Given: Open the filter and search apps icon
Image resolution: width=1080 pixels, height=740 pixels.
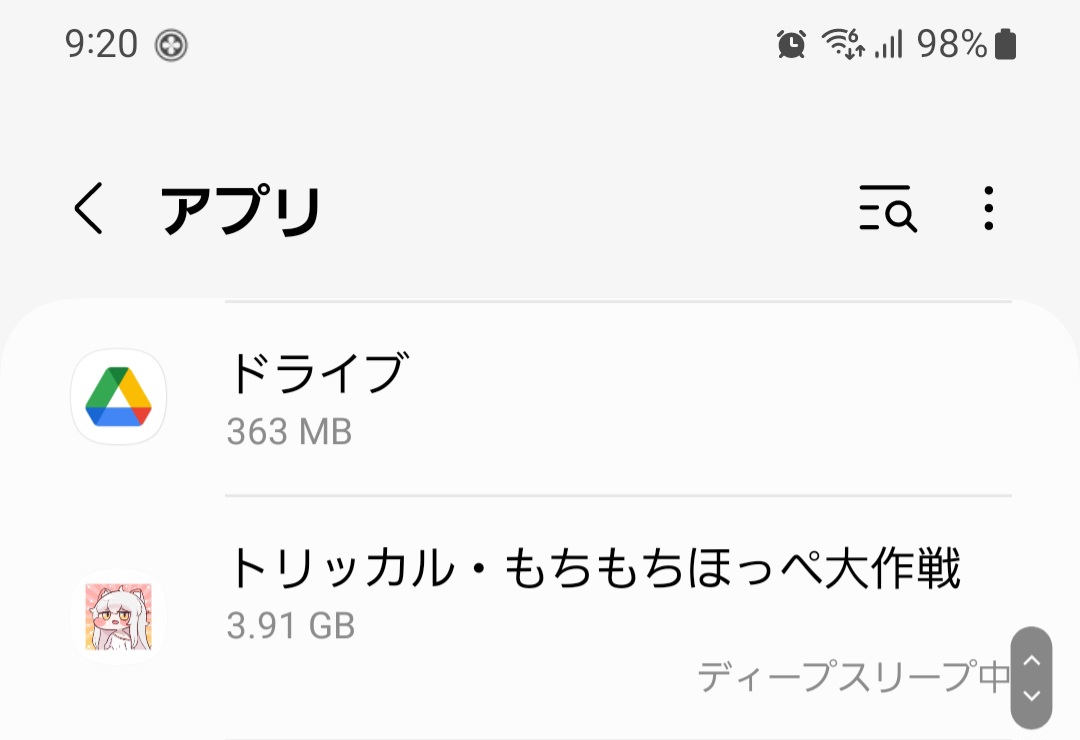Looking at the screenshot, I should tap(887, 209).
